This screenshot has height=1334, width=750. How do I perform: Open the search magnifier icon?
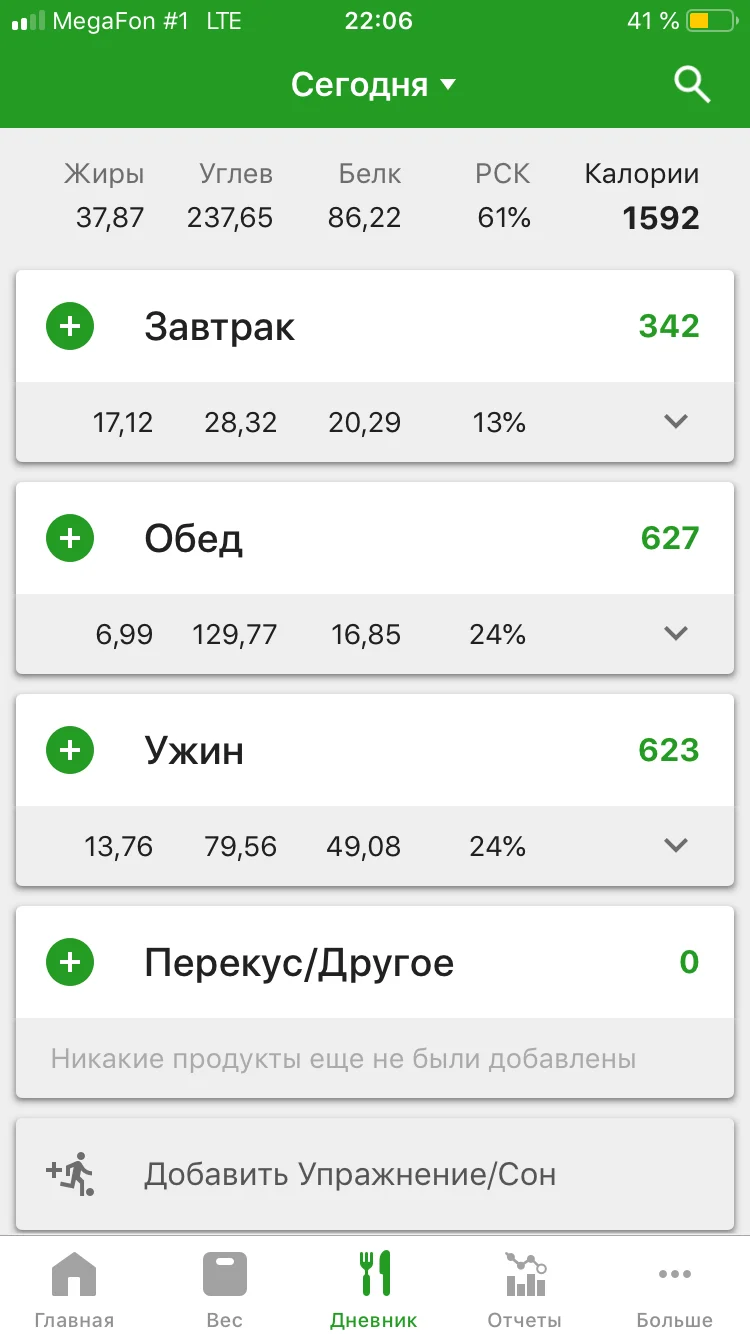(x=692, y=85)
